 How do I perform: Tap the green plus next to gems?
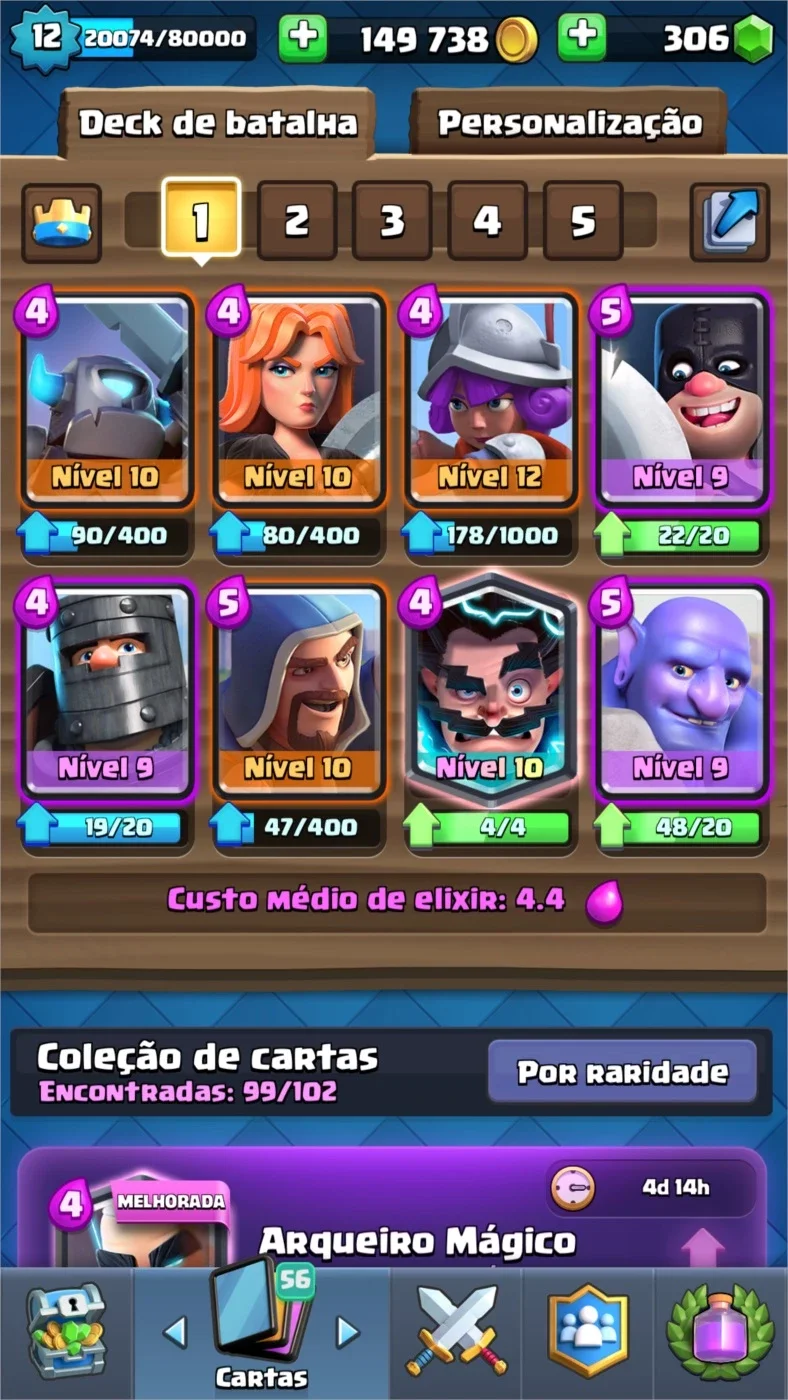click(582, 39)
